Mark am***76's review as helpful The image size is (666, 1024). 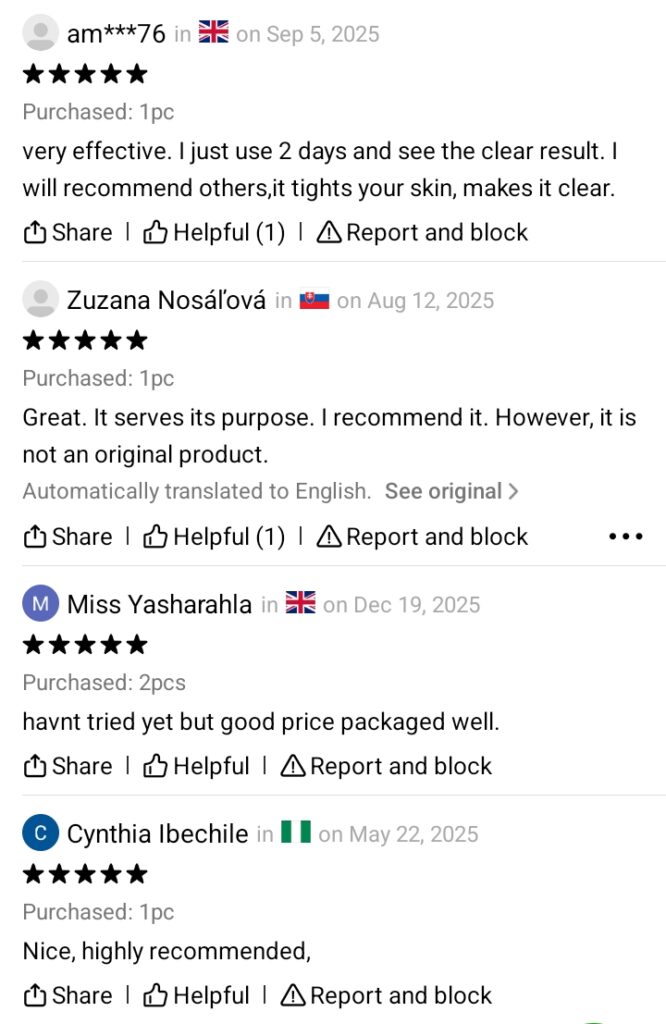(x=214, y=233)
